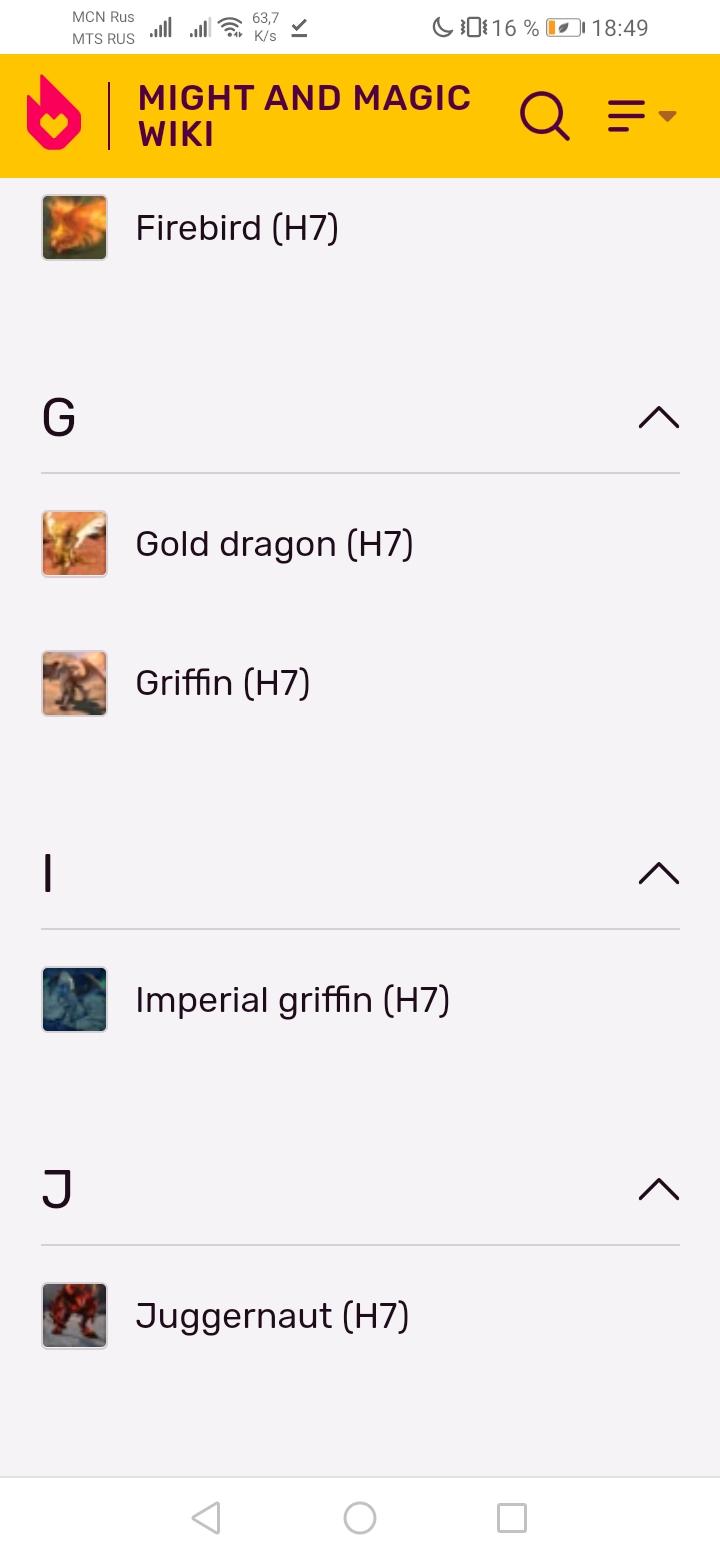Open the Firebird (H7) page

pyautogui.click(x=237, y=228)
